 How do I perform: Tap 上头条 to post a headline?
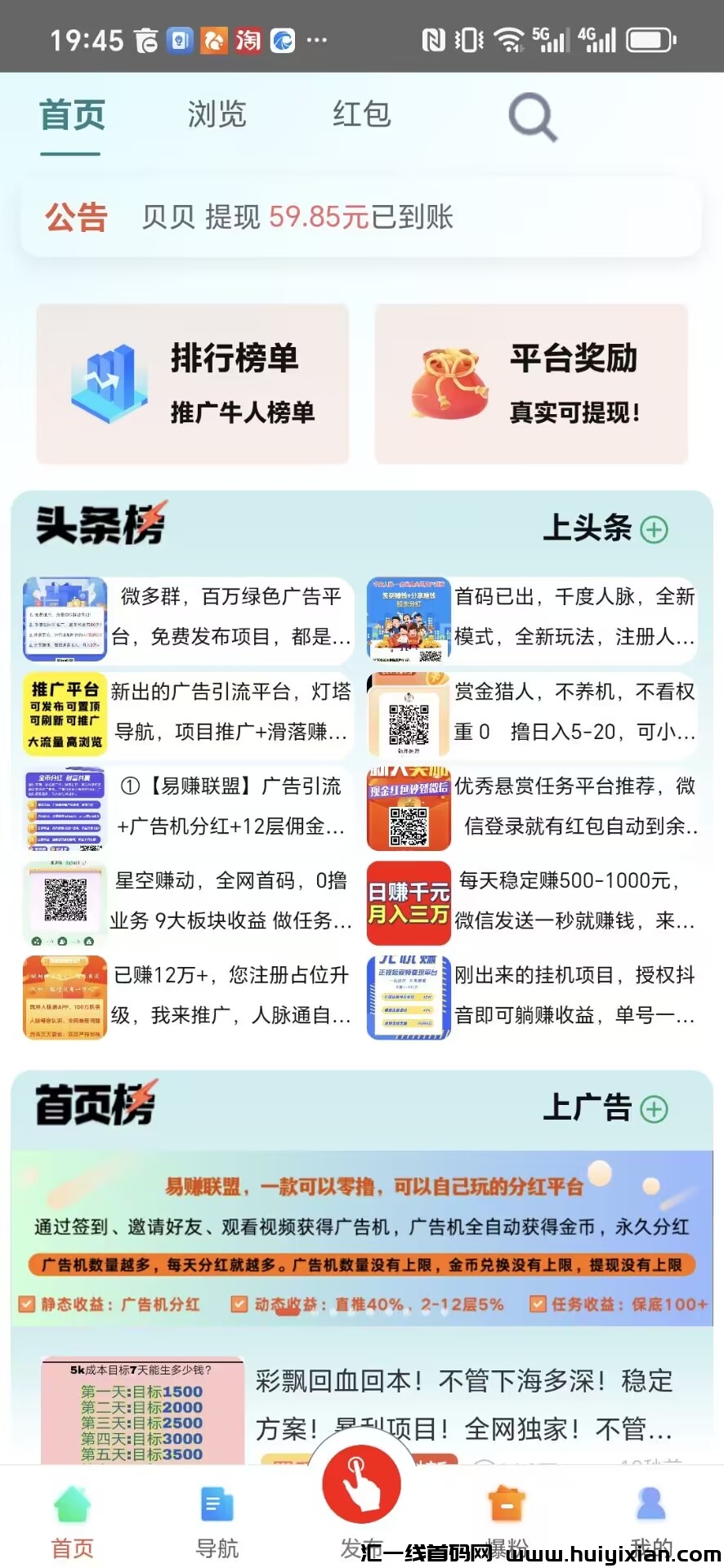[605, 529]
